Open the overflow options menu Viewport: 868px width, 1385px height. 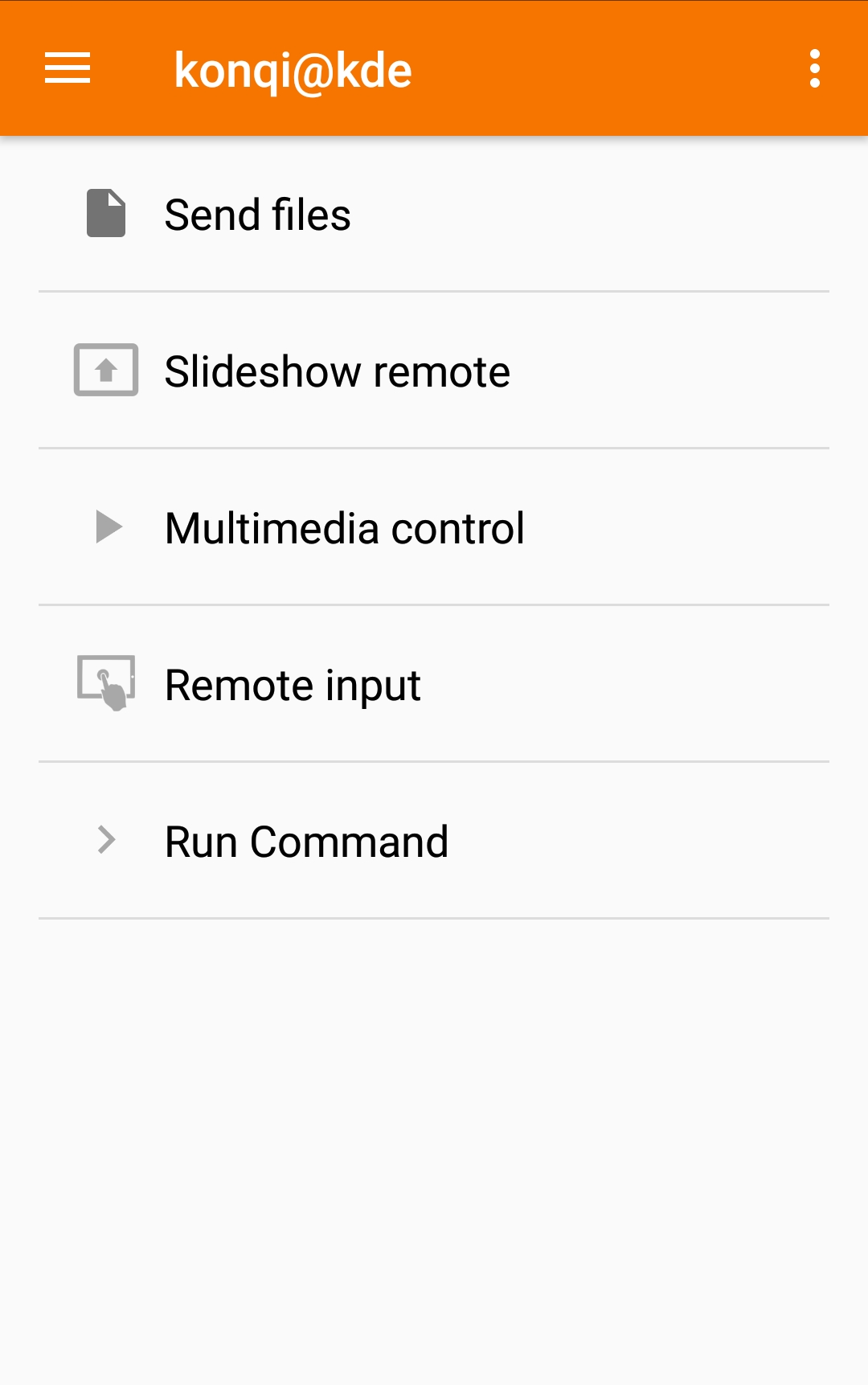[814, 68]
